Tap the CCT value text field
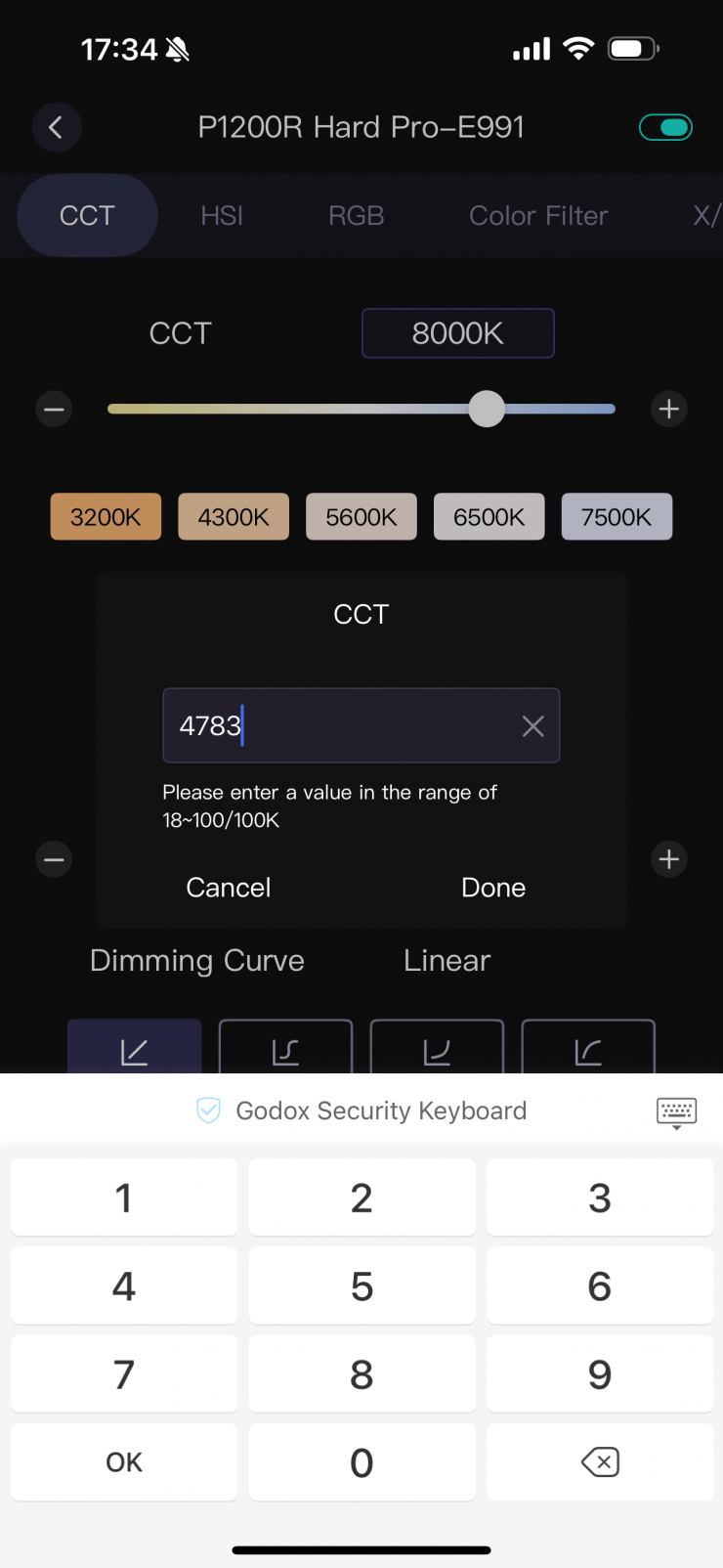 pos(342,726)
